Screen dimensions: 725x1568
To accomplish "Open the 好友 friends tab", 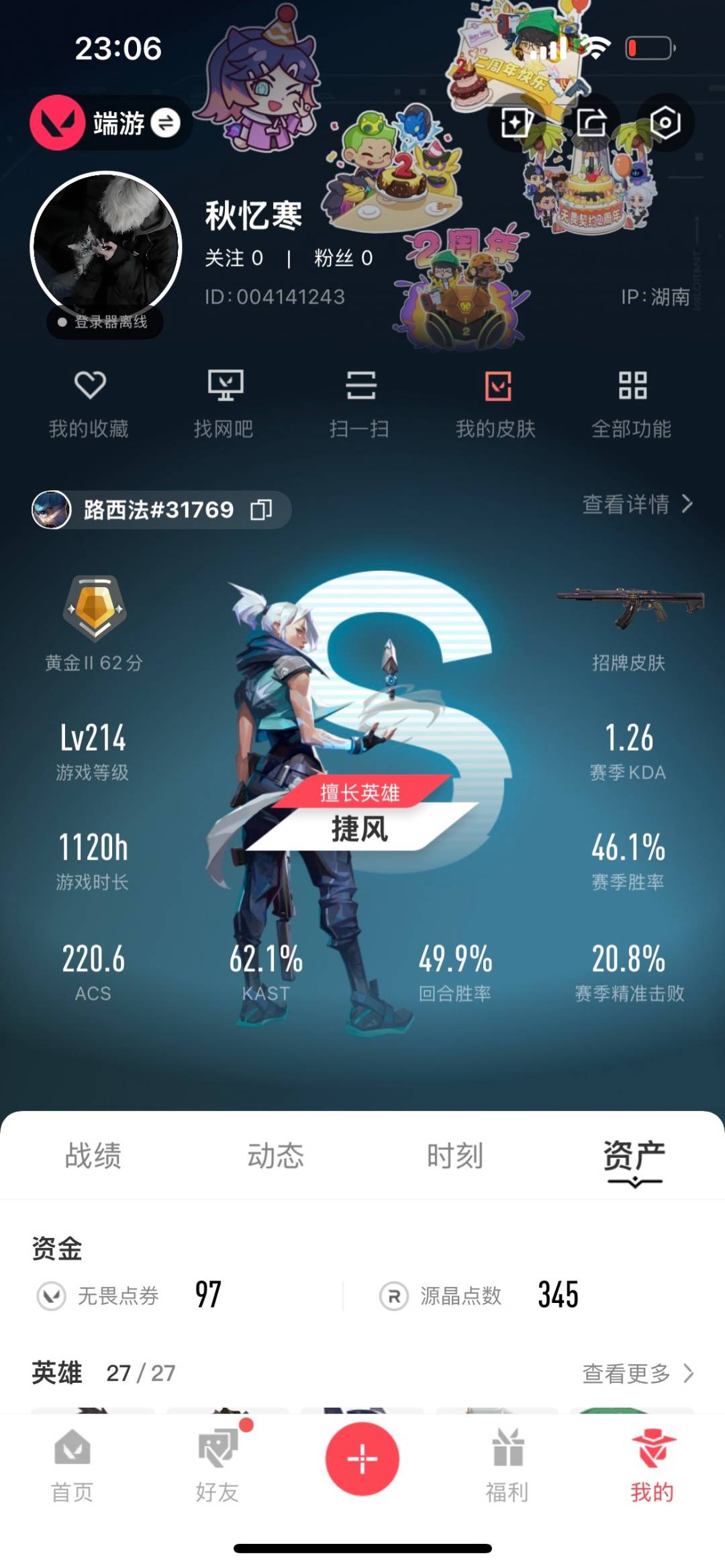I will point(217,1466).
